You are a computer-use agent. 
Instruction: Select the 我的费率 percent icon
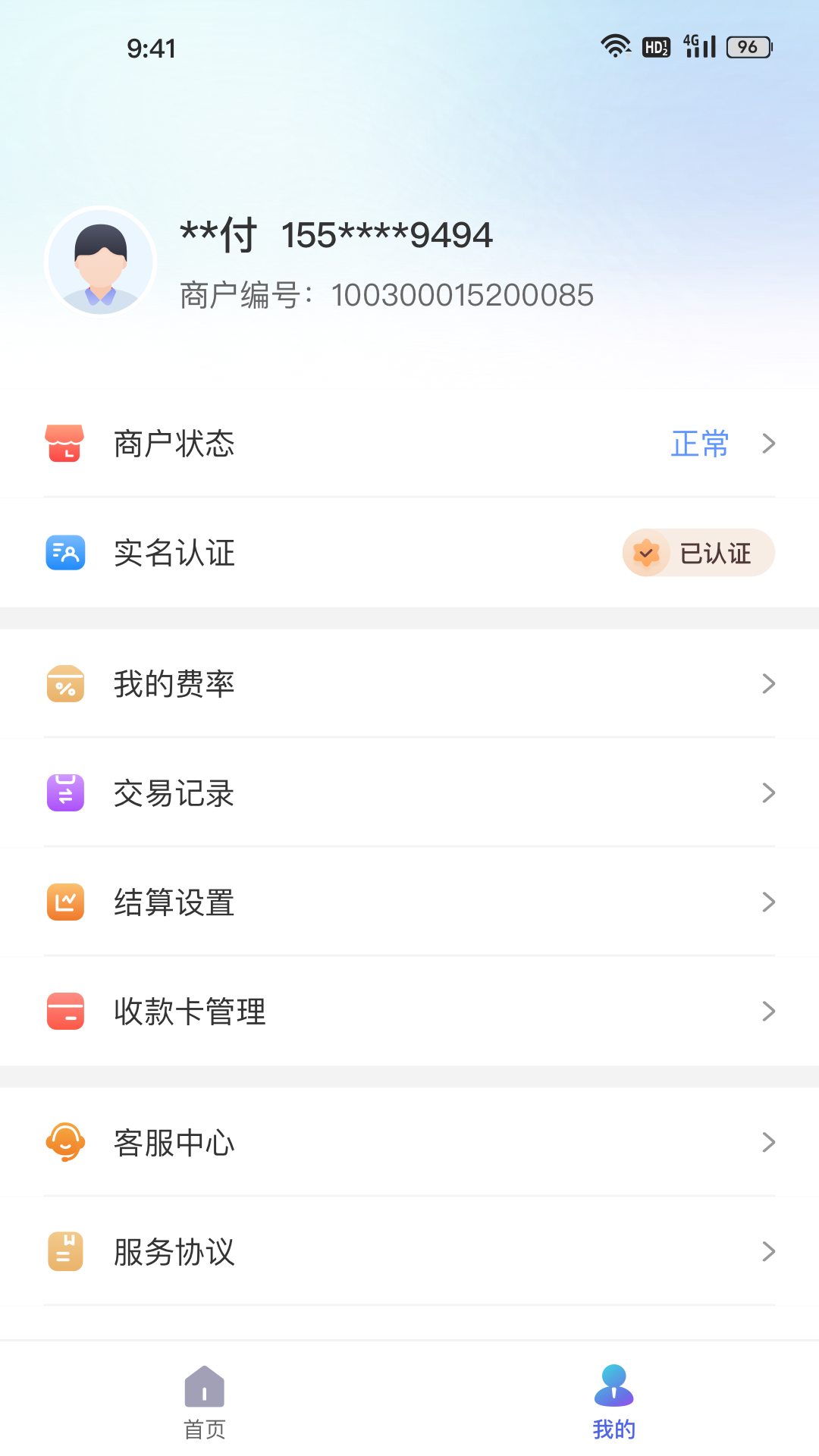(65, 683)
